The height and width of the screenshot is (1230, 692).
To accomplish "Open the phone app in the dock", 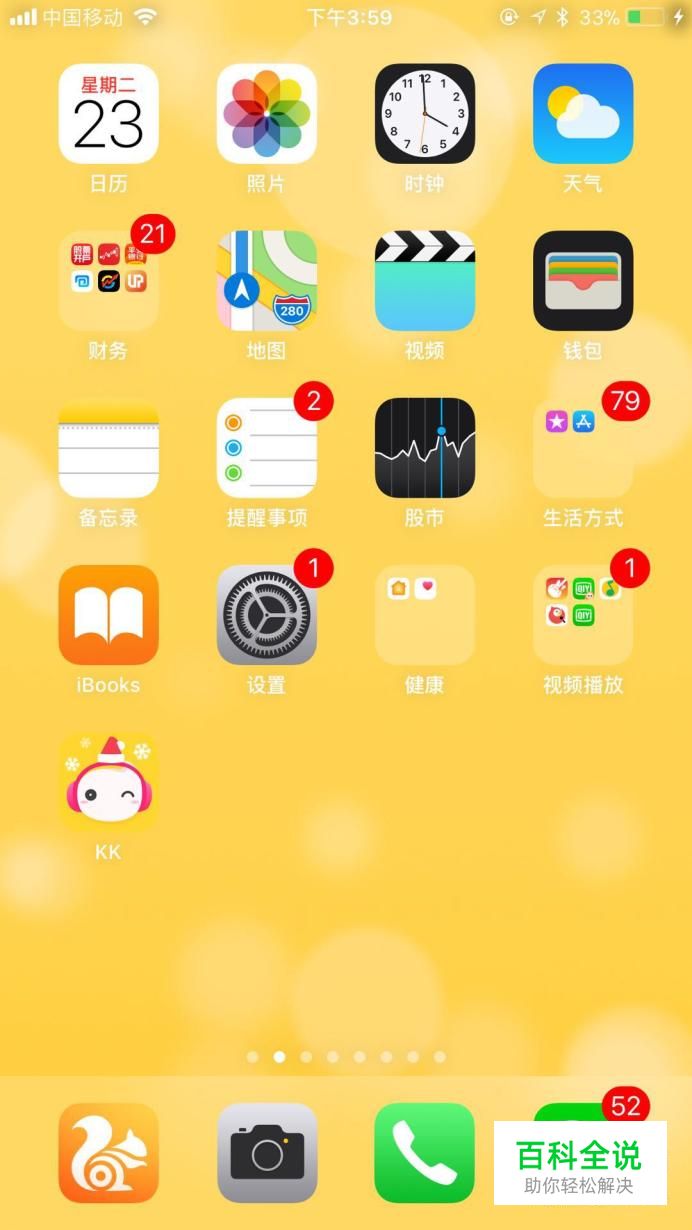I will pos(424,1153).
